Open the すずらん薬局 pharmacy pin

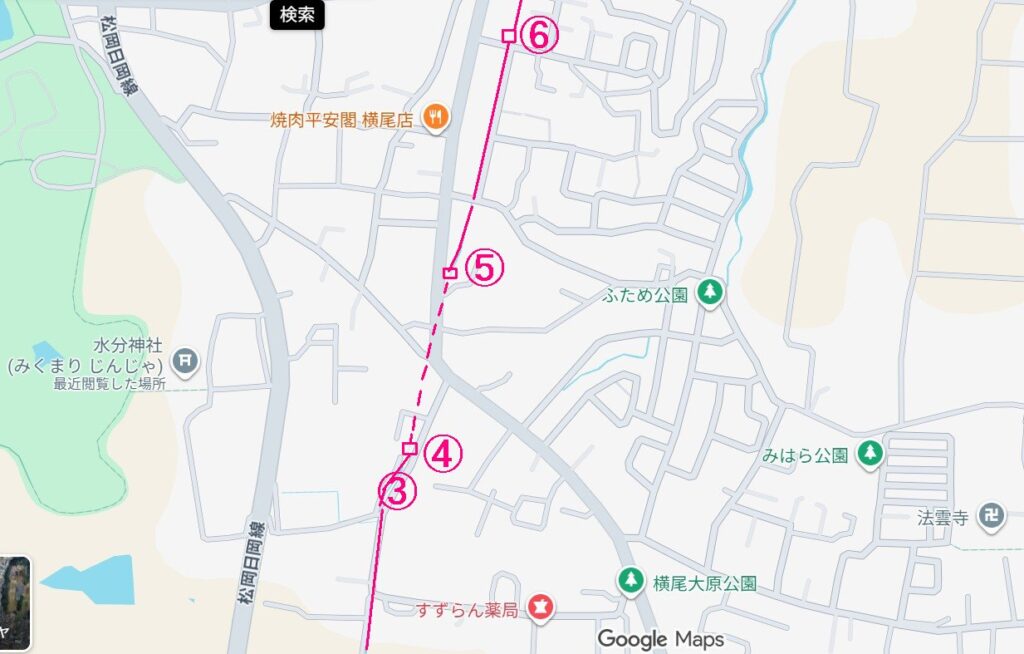(x=541, y=607)
